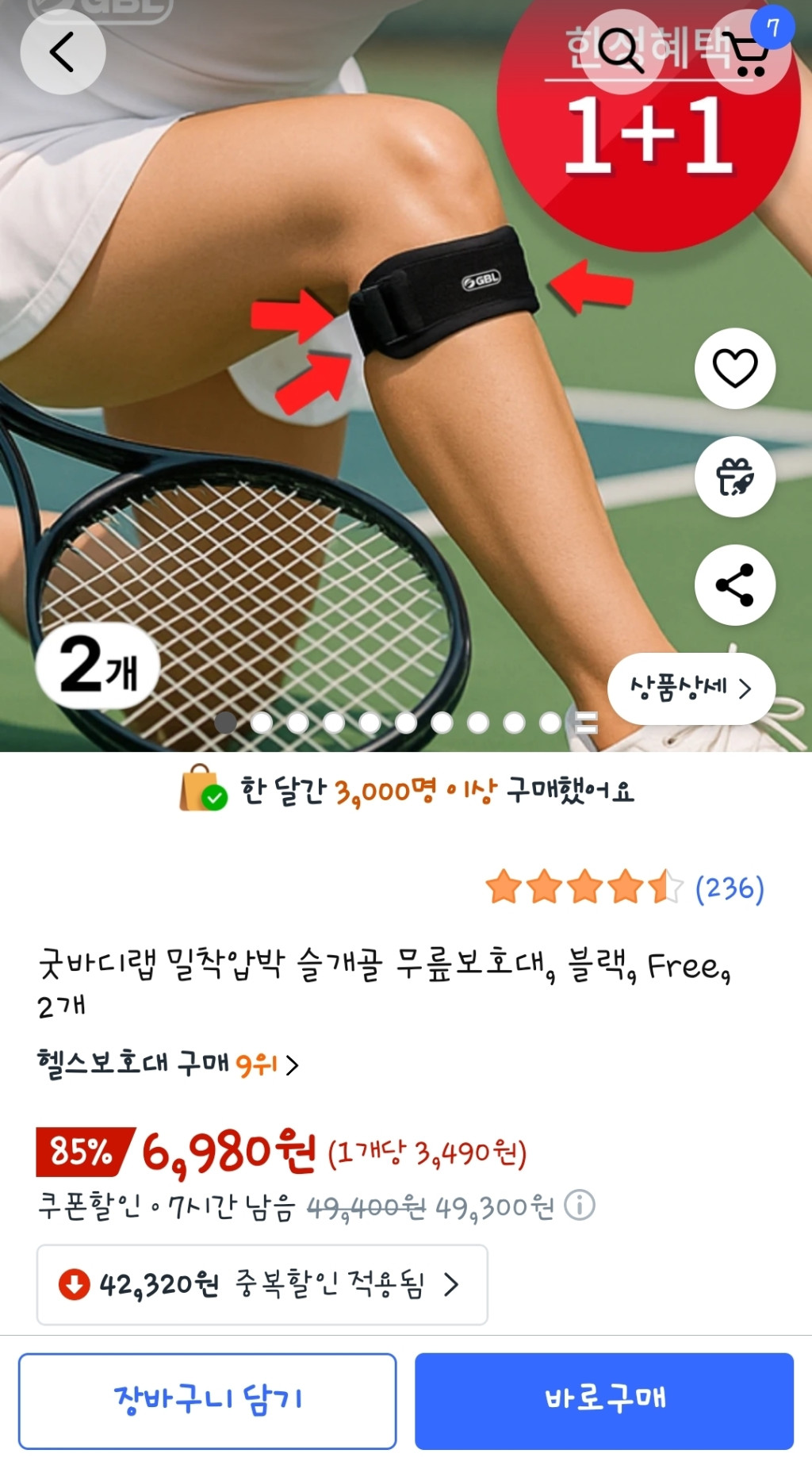Add to cart with 장바구니 담기
The image size is (812, 1465).
pyautogui.click(x=208, y=1400)
